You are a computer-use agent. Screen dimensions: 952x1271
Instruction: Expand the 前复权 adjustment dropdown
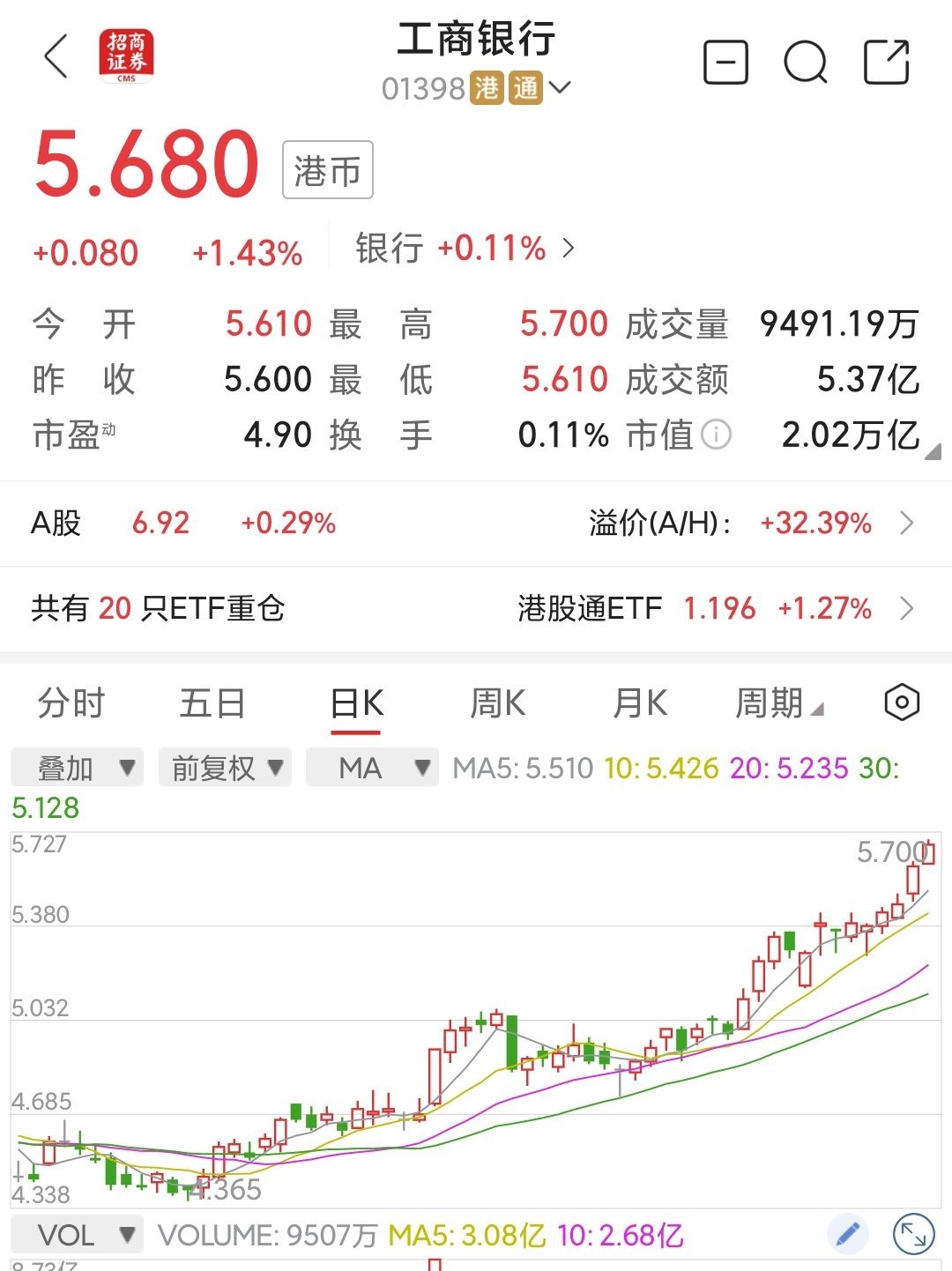pyautogui.click(x=225, y=767)
